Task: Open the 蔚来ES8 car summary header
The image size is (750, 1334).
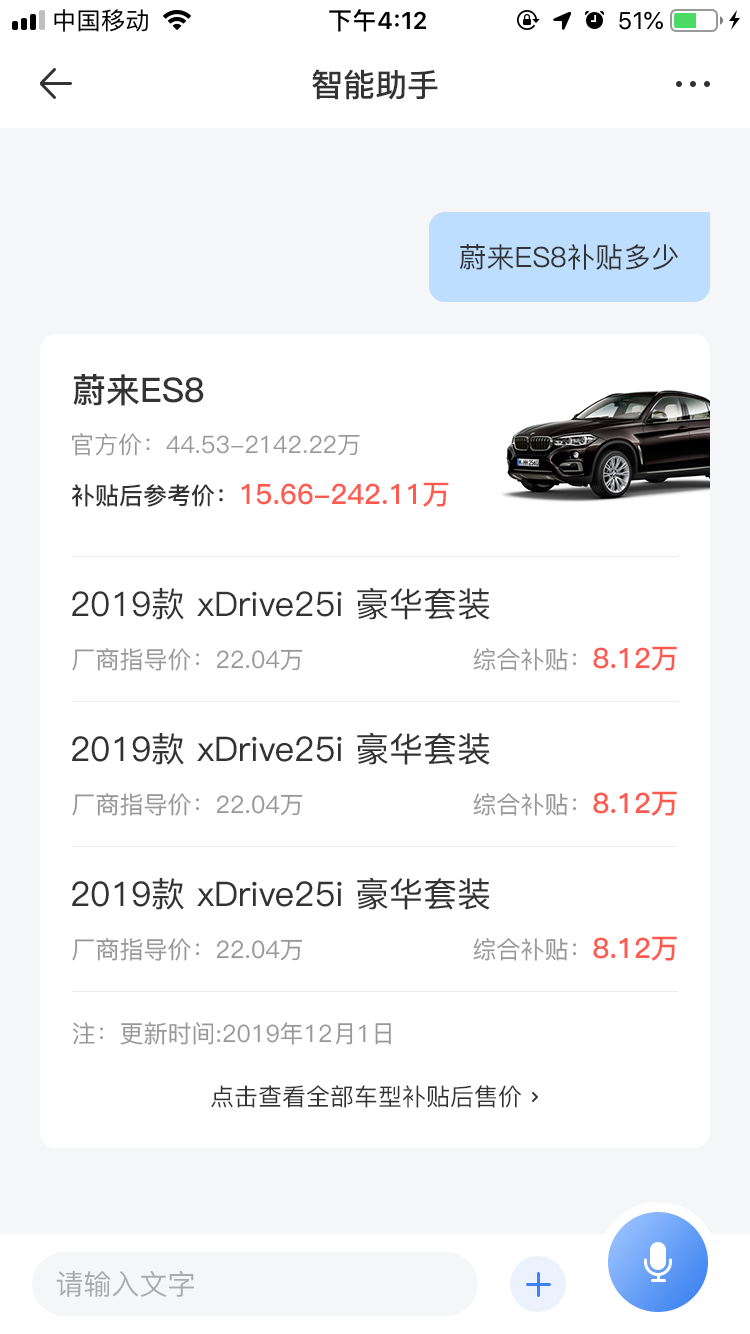Action: click(x=375, y=443)
